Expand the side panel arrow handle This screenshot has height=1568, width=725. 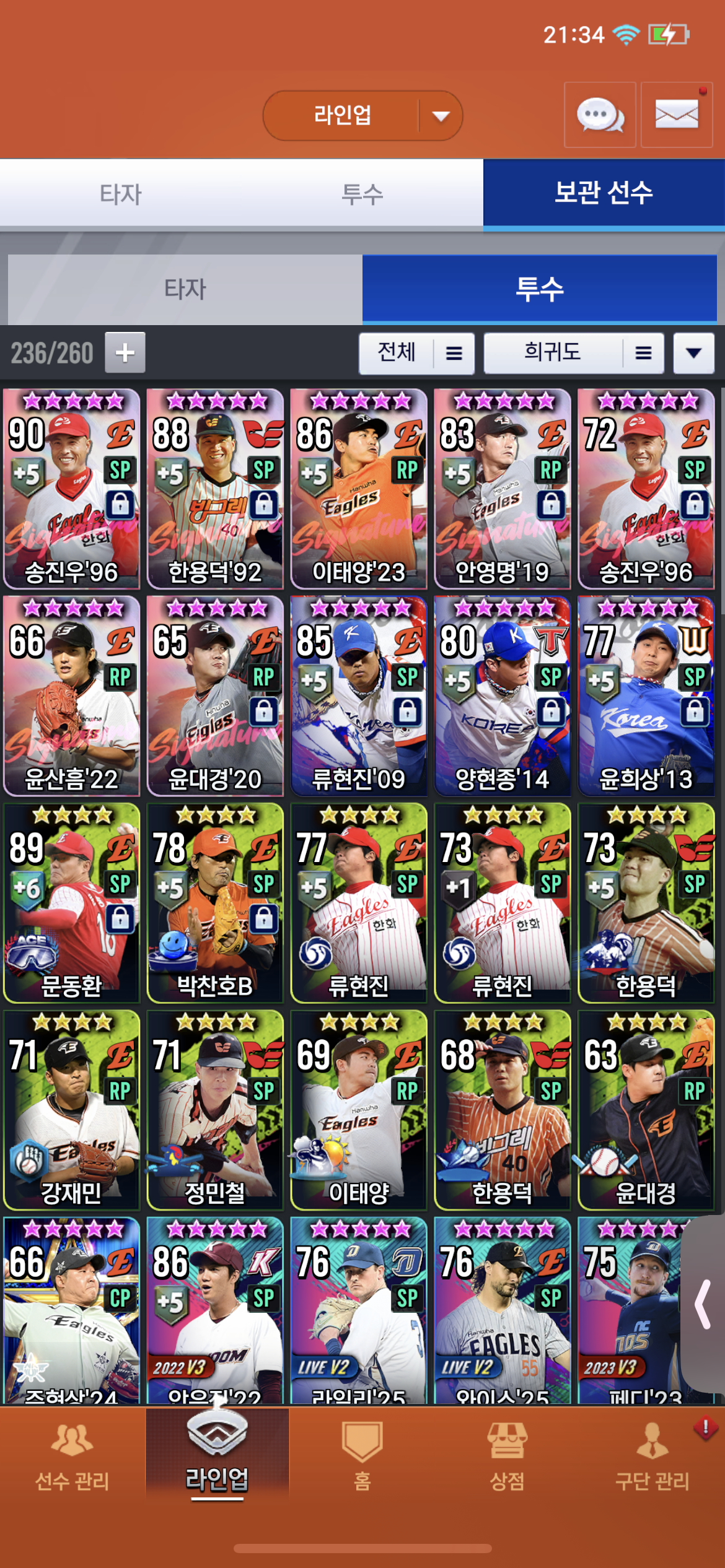point(703,1304)
